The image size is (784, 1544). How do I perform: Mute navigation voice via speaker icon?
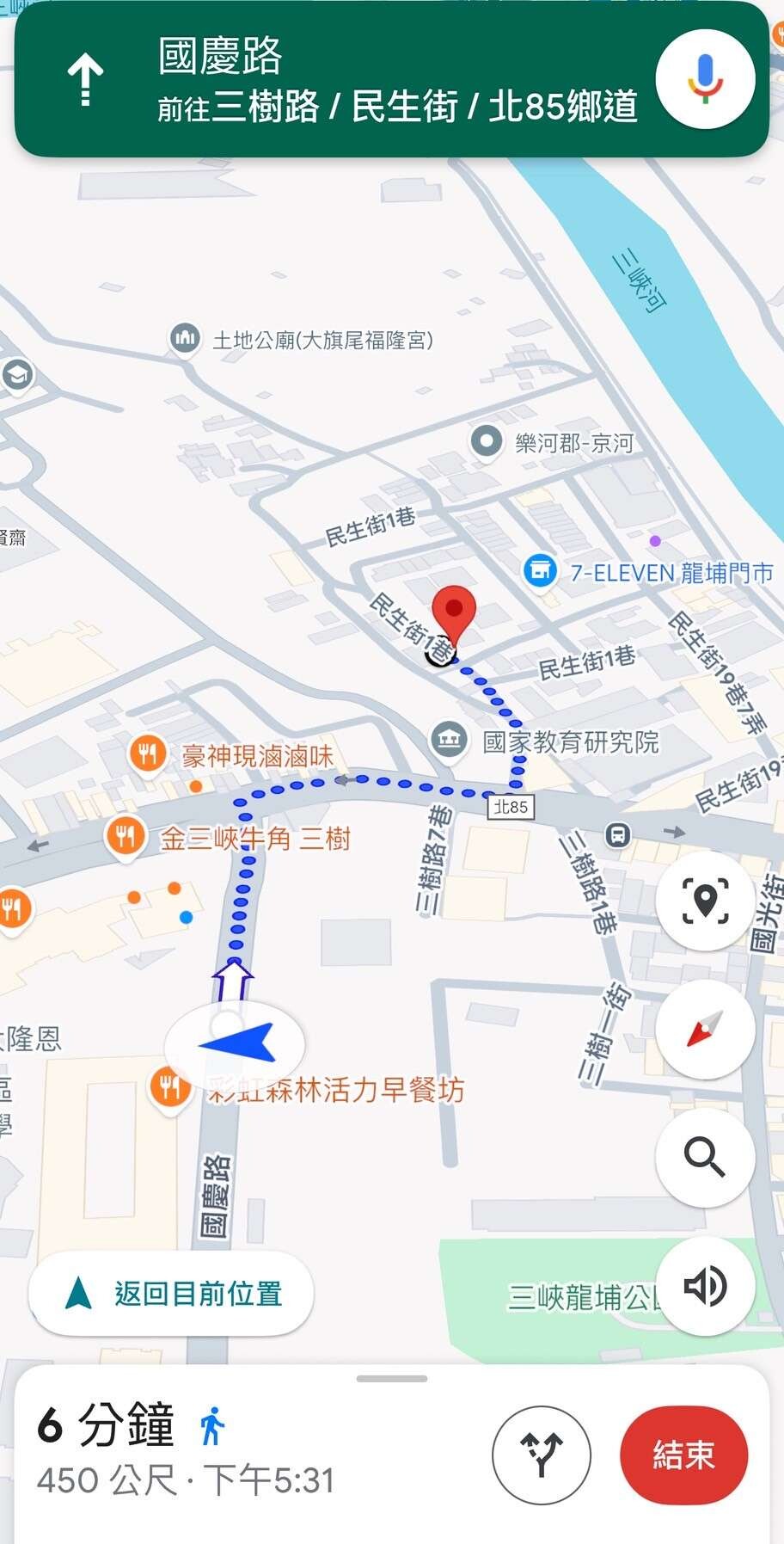point(705,1286)
